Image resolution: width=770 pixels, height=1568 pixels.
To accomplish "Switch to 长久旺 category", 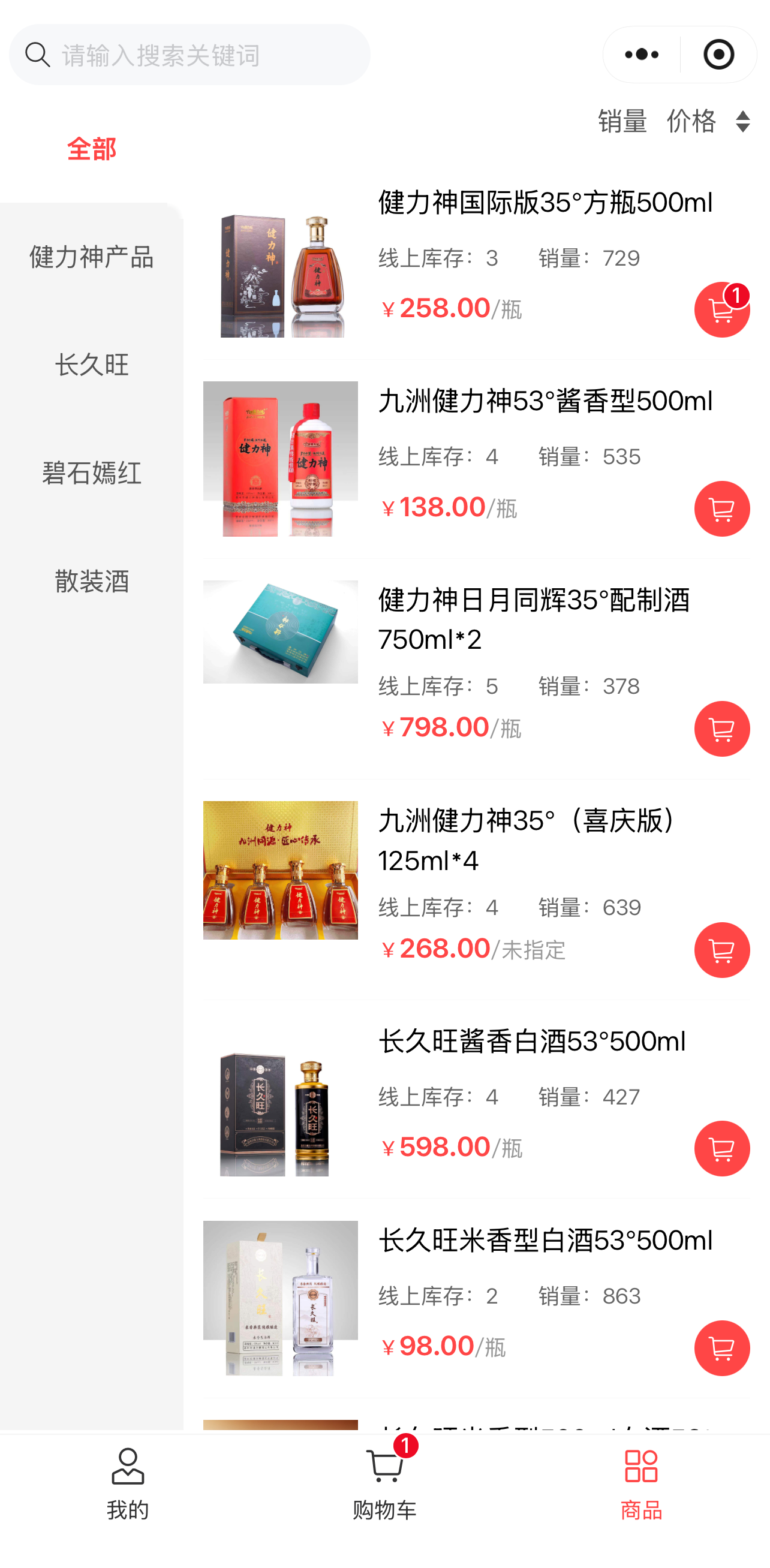I will coord(91,365).
